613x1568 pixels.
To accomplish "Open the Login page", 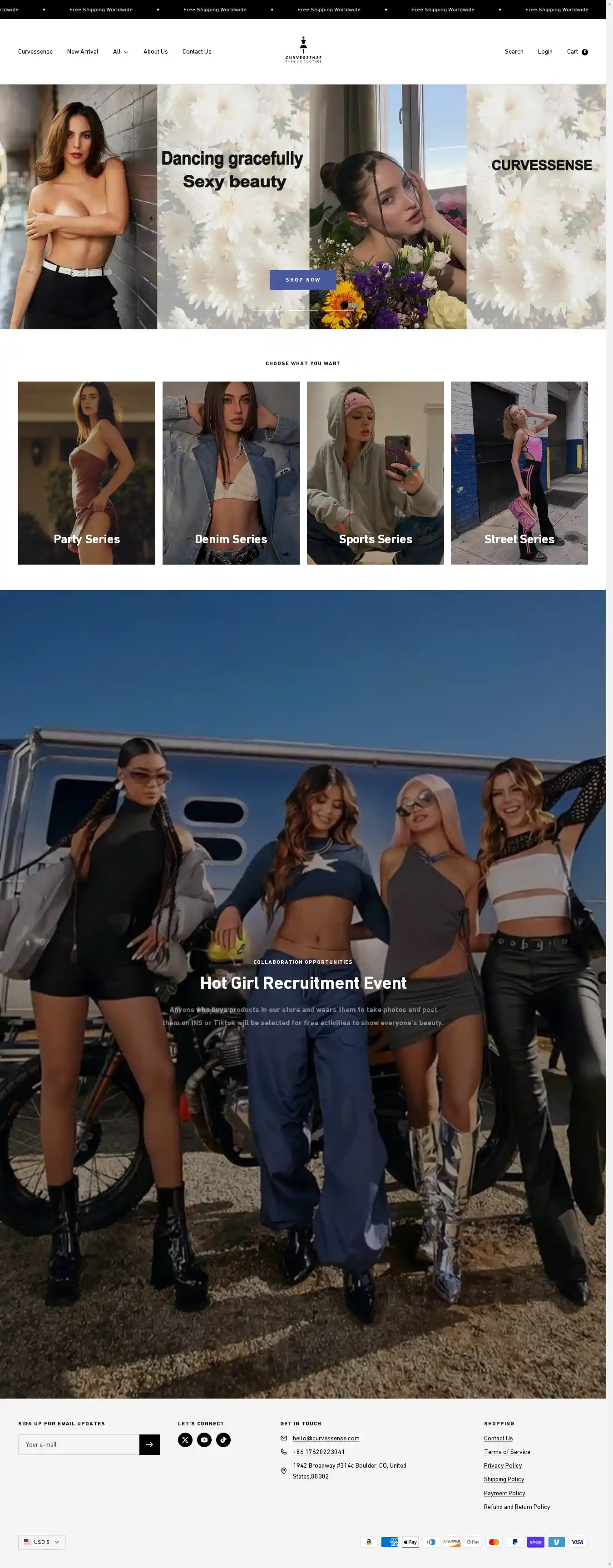I will [x=545, y=52].
